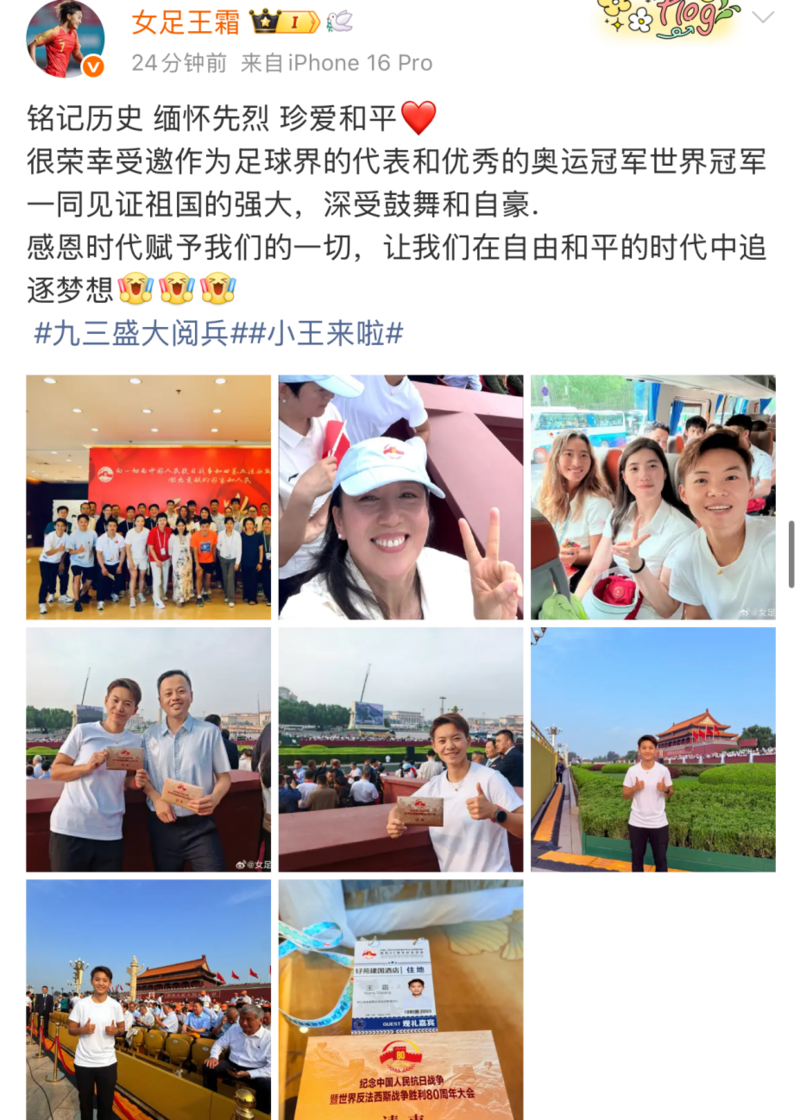View the thumbs-up photo with invitation card

click(400, 749)
